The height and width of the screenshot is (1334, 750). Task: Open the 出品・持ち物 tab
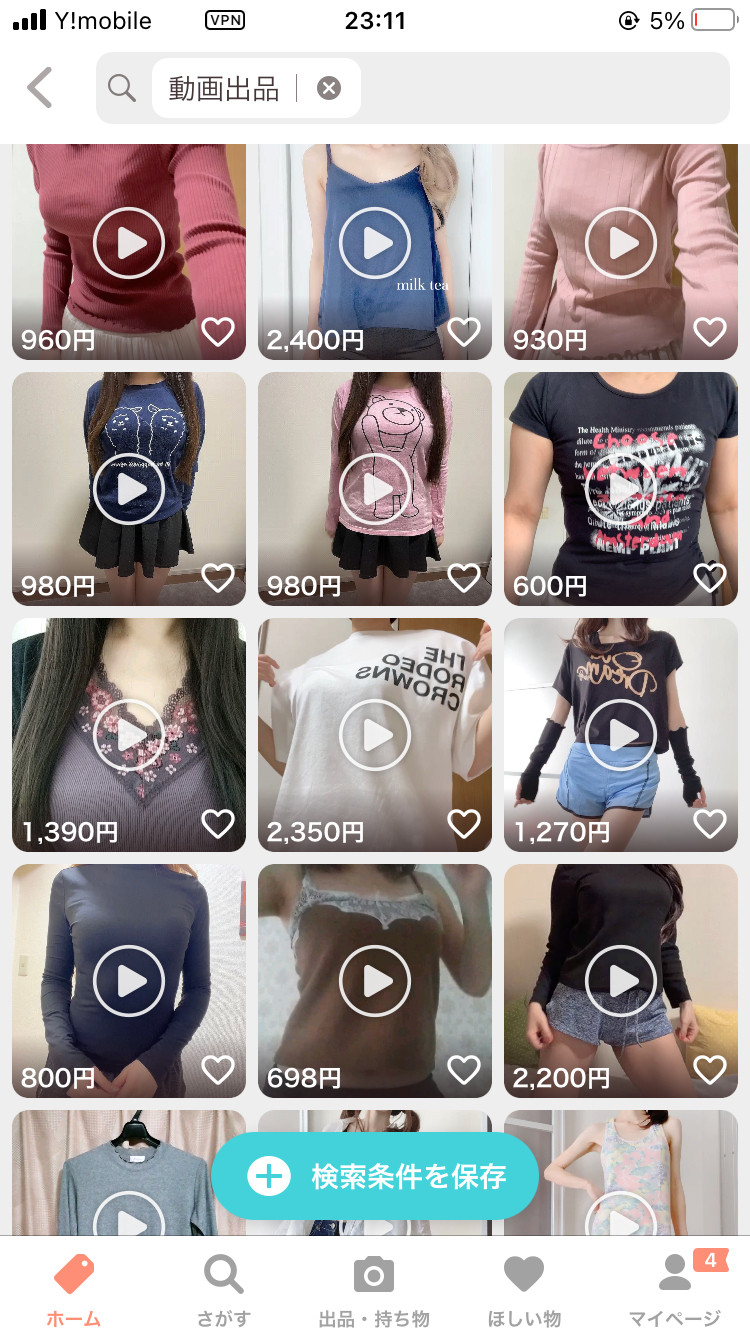374,1290
